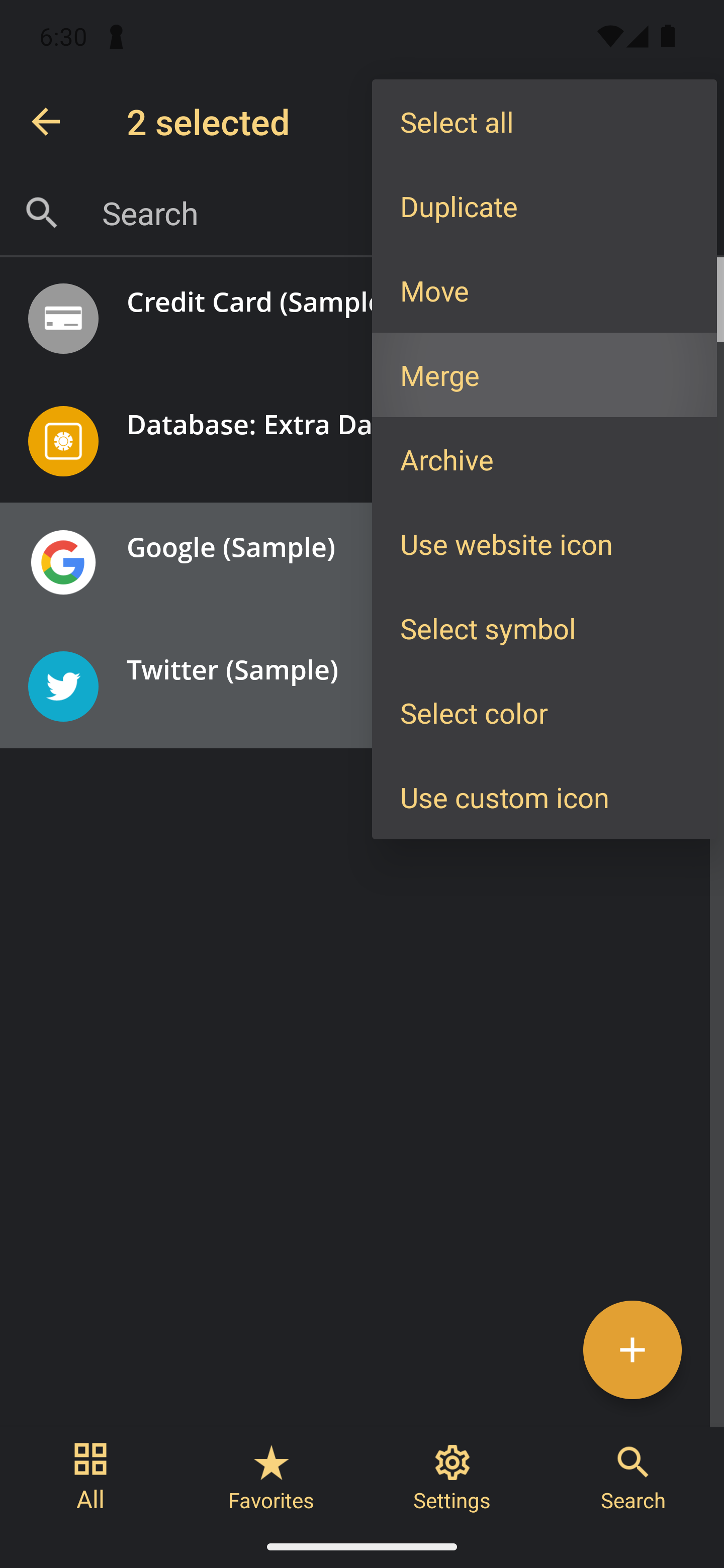
Task: Exit selection mode with back arrow
Action: click(x=46, y=122)
